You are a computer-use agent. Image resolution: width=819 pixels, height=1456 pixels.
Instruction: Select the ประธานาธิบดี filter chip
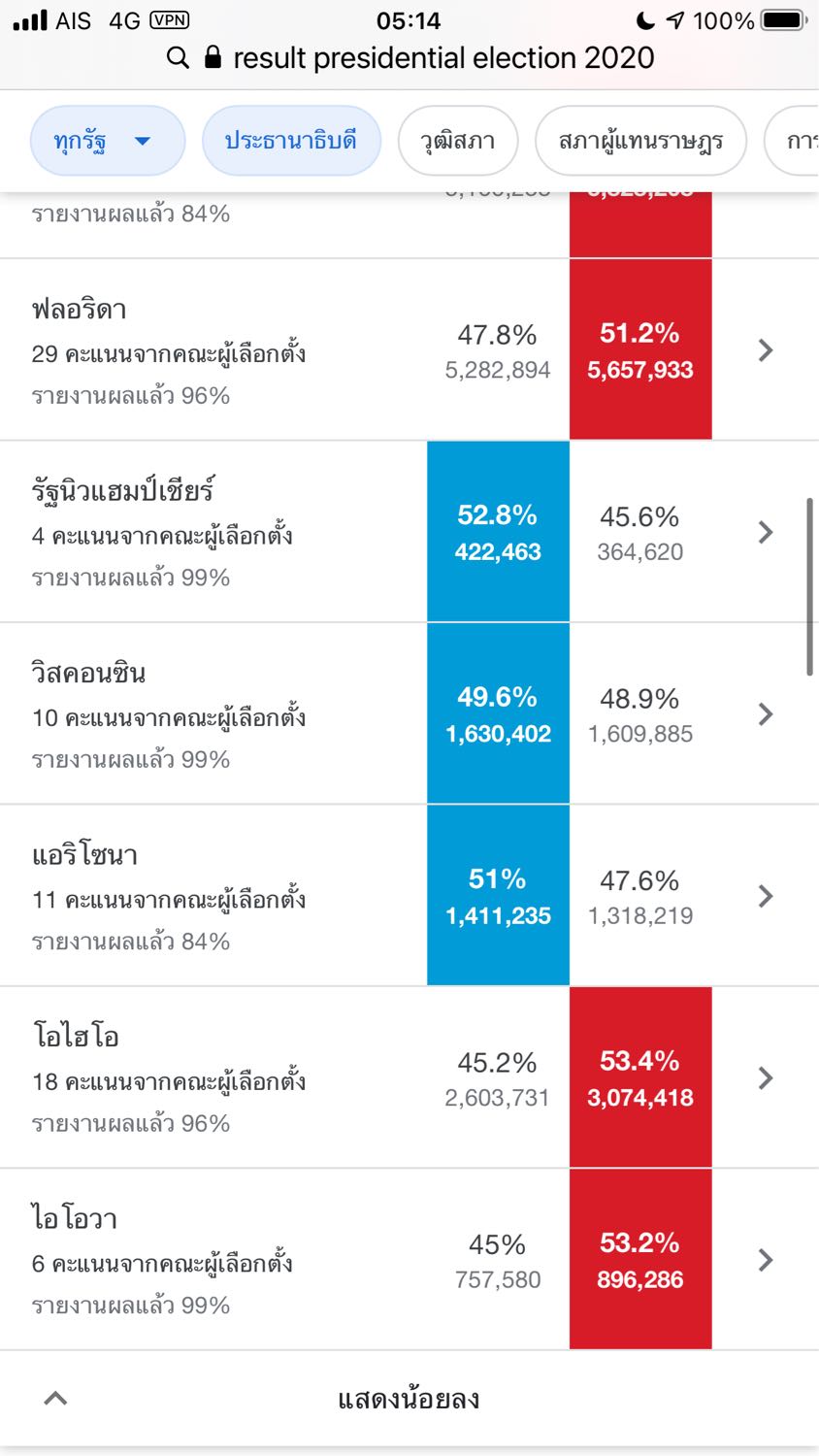(291, 141)
